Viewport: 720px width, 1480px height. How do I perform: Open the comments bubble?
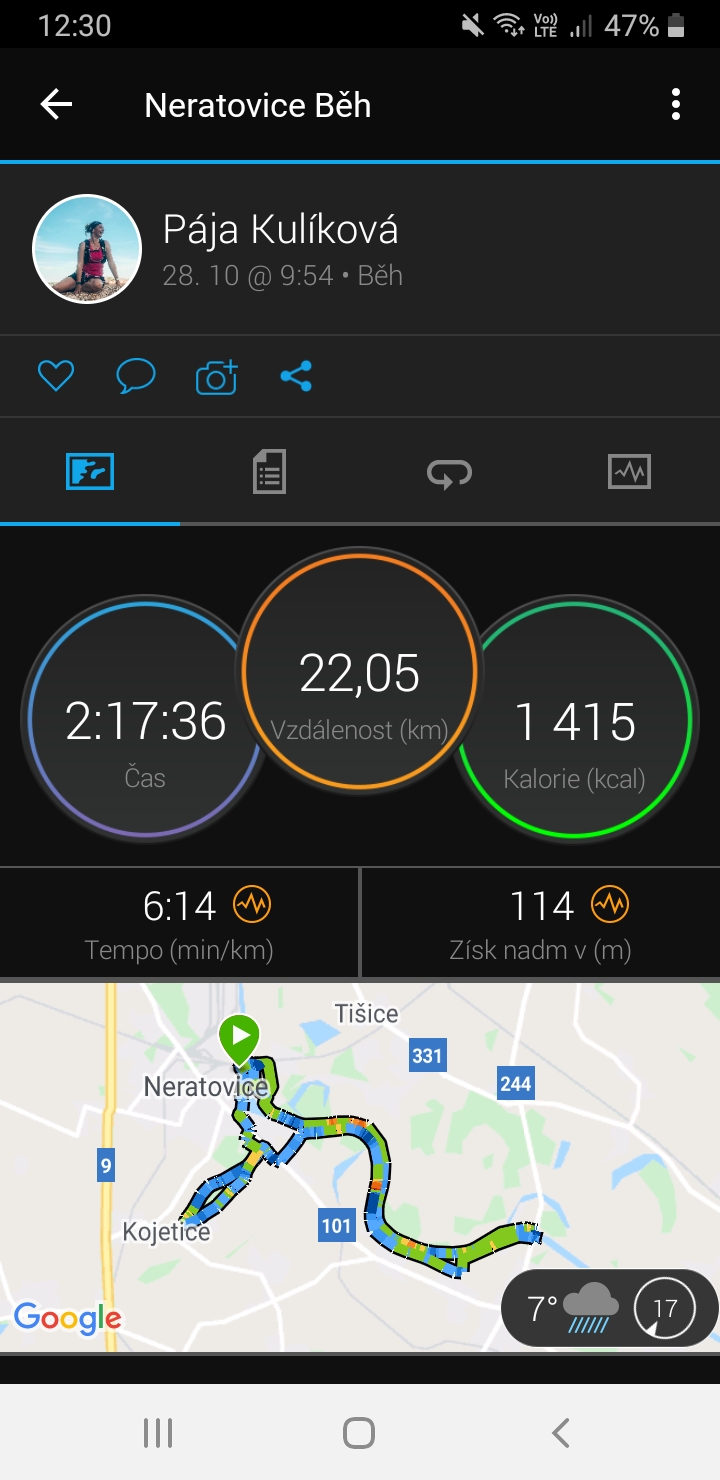(136, 376)
